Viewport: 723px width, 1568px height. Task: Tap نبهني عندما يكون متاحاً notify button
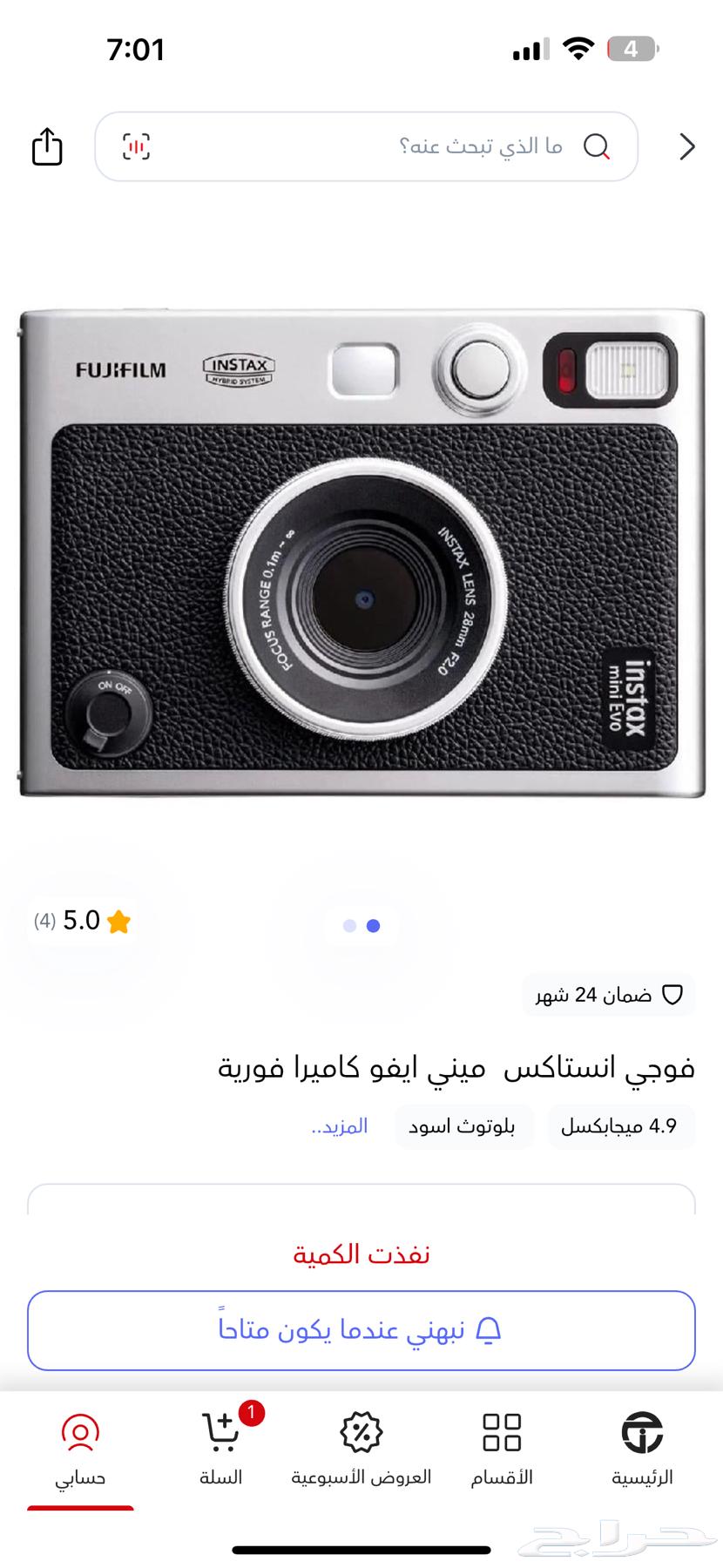point(361,1330)
